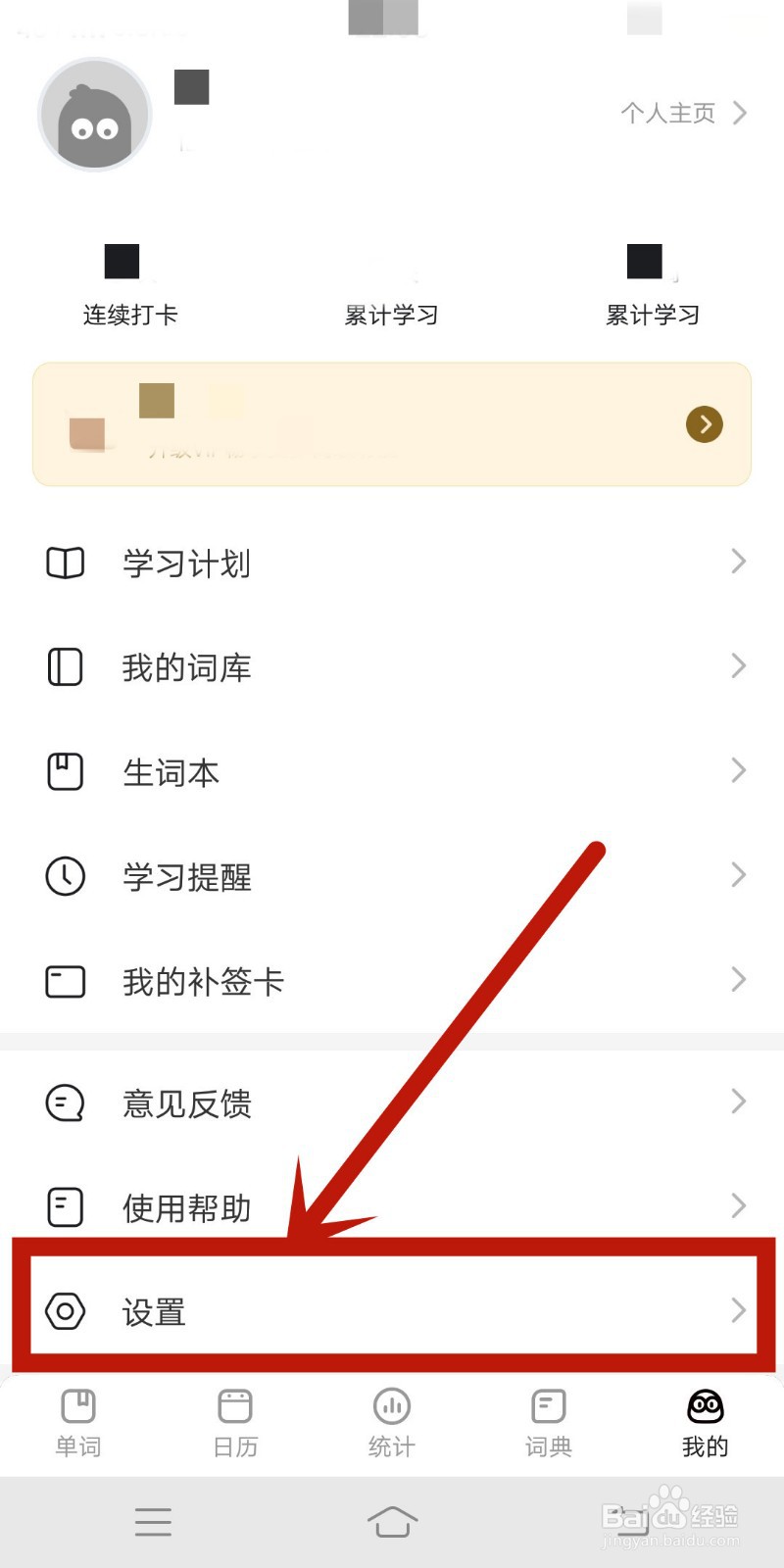The width and height of the screenshot is (784, 1568).
Task: Tap the 学习计划 book icon
Action: [64, 563]
